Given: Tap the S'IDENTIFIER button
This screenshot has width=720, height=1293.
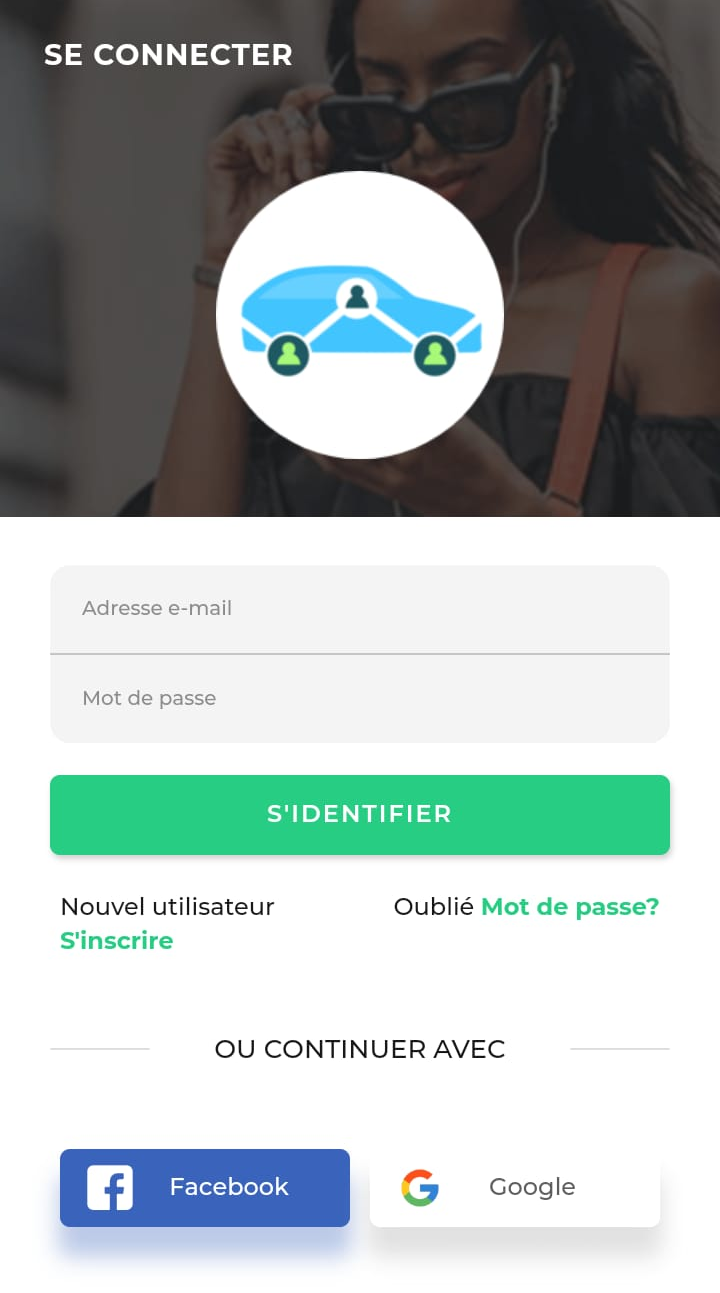Looking at the screenshot, I should [x=359, y=814].
